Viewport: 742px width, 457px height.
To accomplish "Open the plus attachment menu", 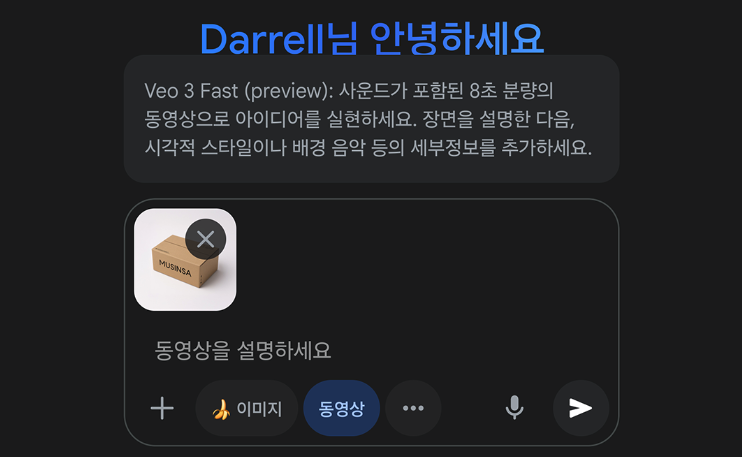I will pyautogui.click(x=162, y=408).
